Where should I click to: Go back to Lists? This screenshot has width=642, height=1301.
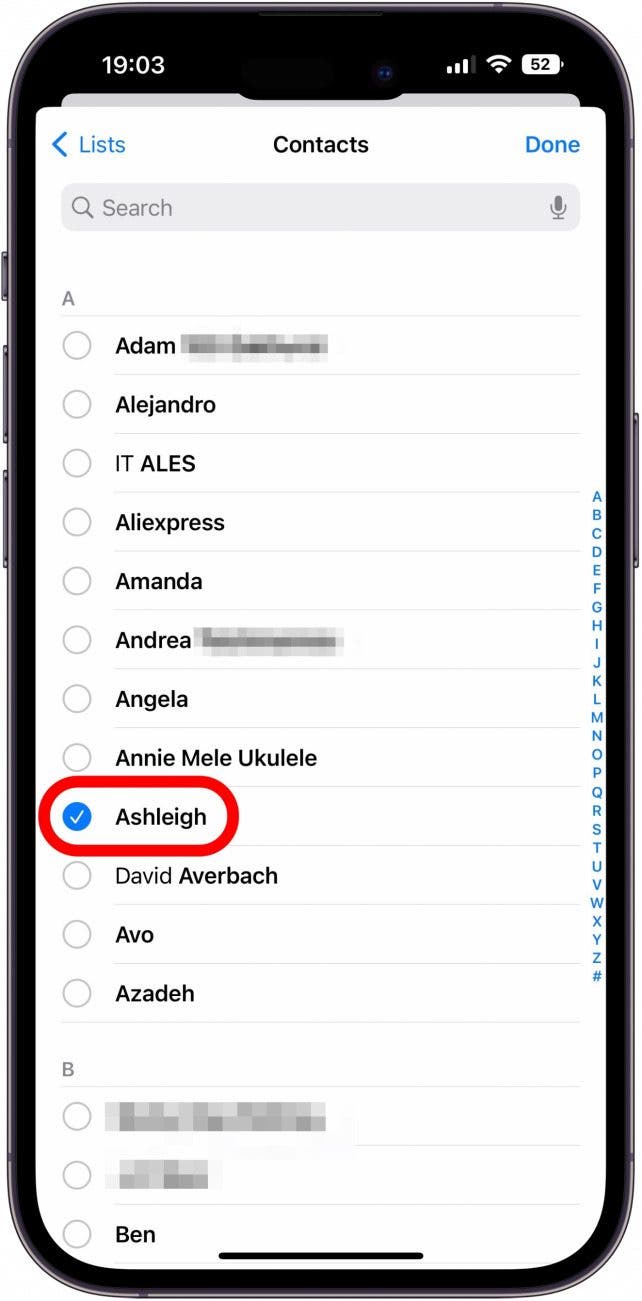click(88, 145)
